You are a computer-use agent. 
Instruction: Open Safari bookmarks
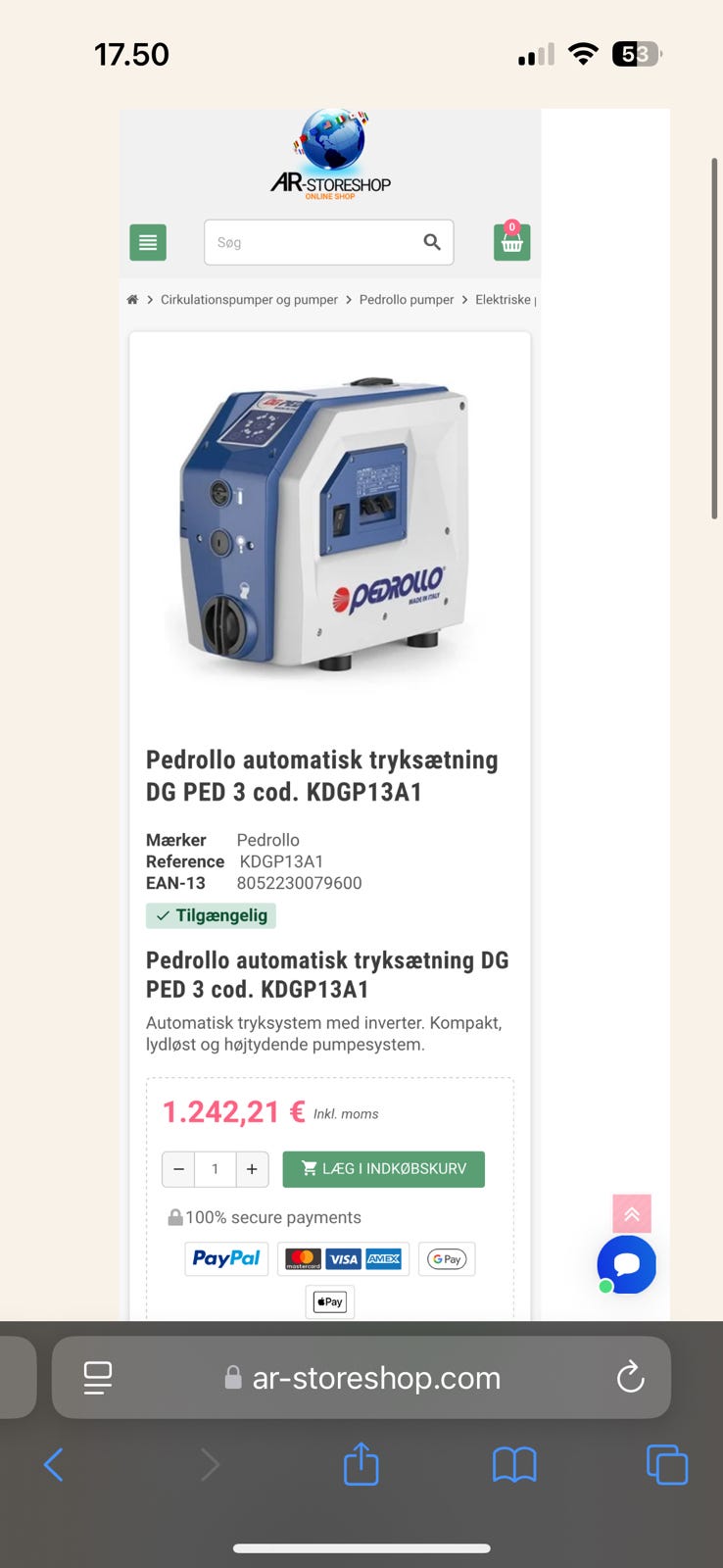coord(514,1465)
